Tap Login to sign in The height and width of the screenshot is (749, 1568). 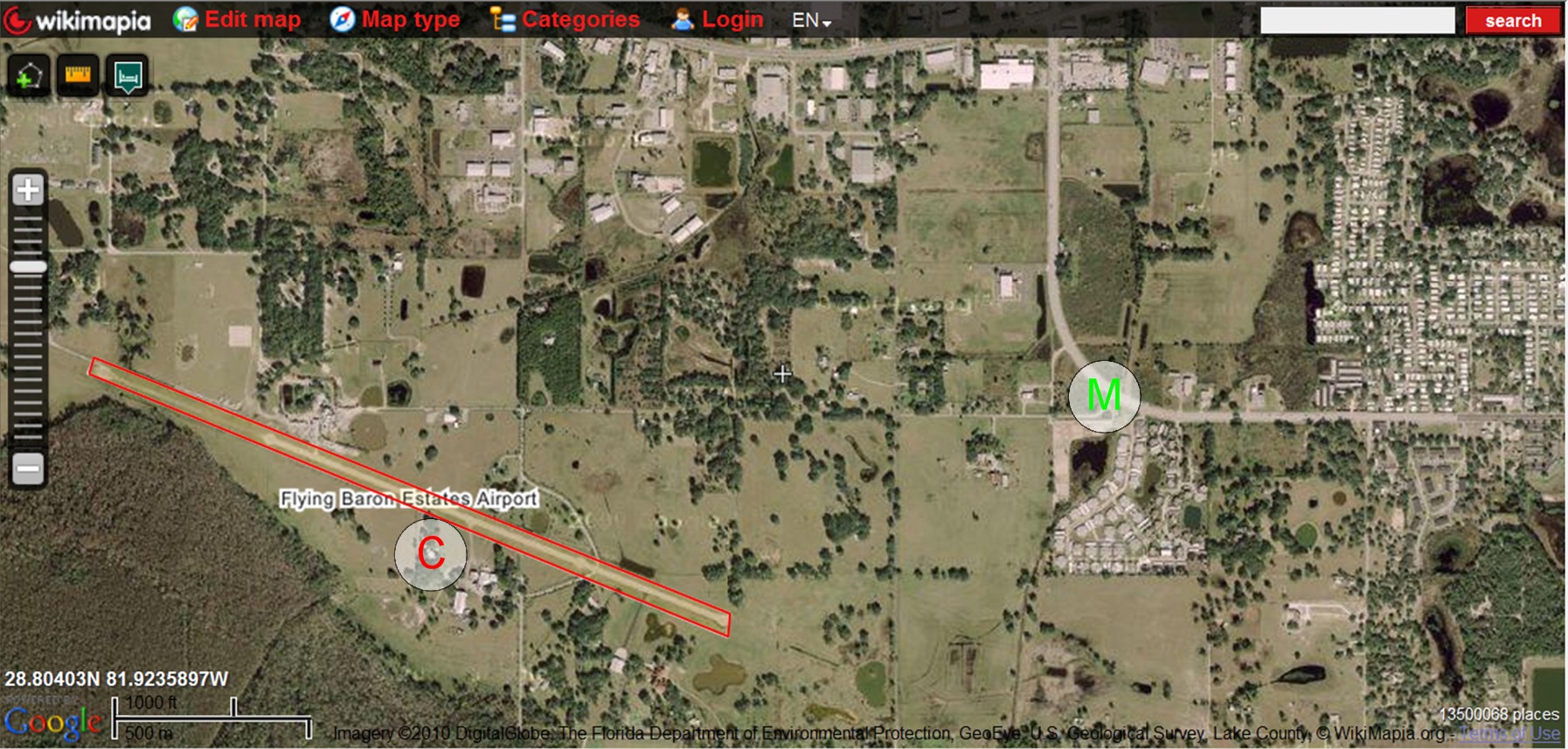[718, 19]
